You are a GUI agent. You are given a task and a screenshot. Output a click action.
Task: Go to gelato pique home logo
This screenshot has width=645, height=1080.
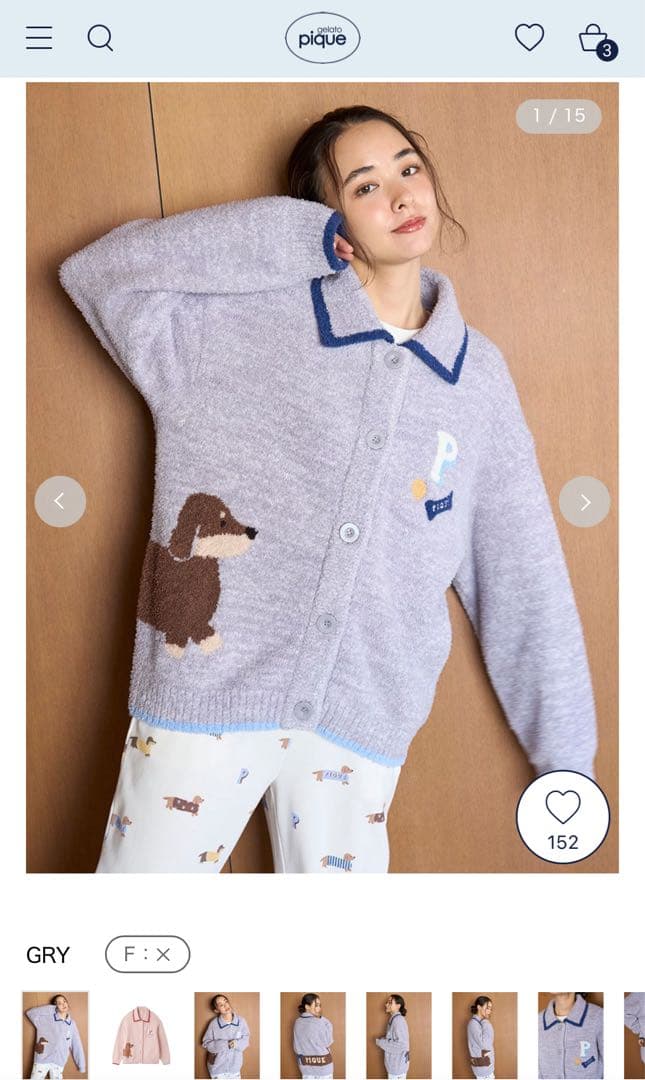click(322, 38)
